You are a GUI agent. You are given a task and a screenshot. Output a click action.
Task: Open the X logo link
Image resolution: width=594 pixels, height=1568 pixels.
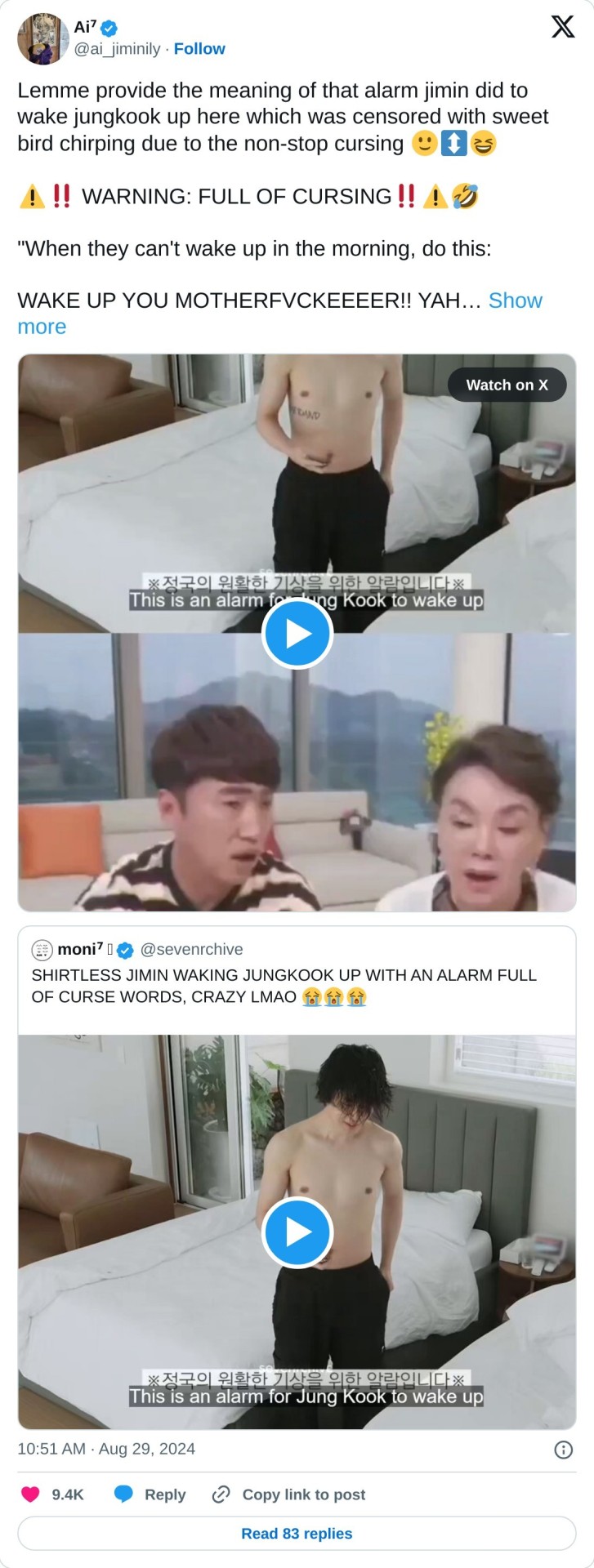click(562, 27)
